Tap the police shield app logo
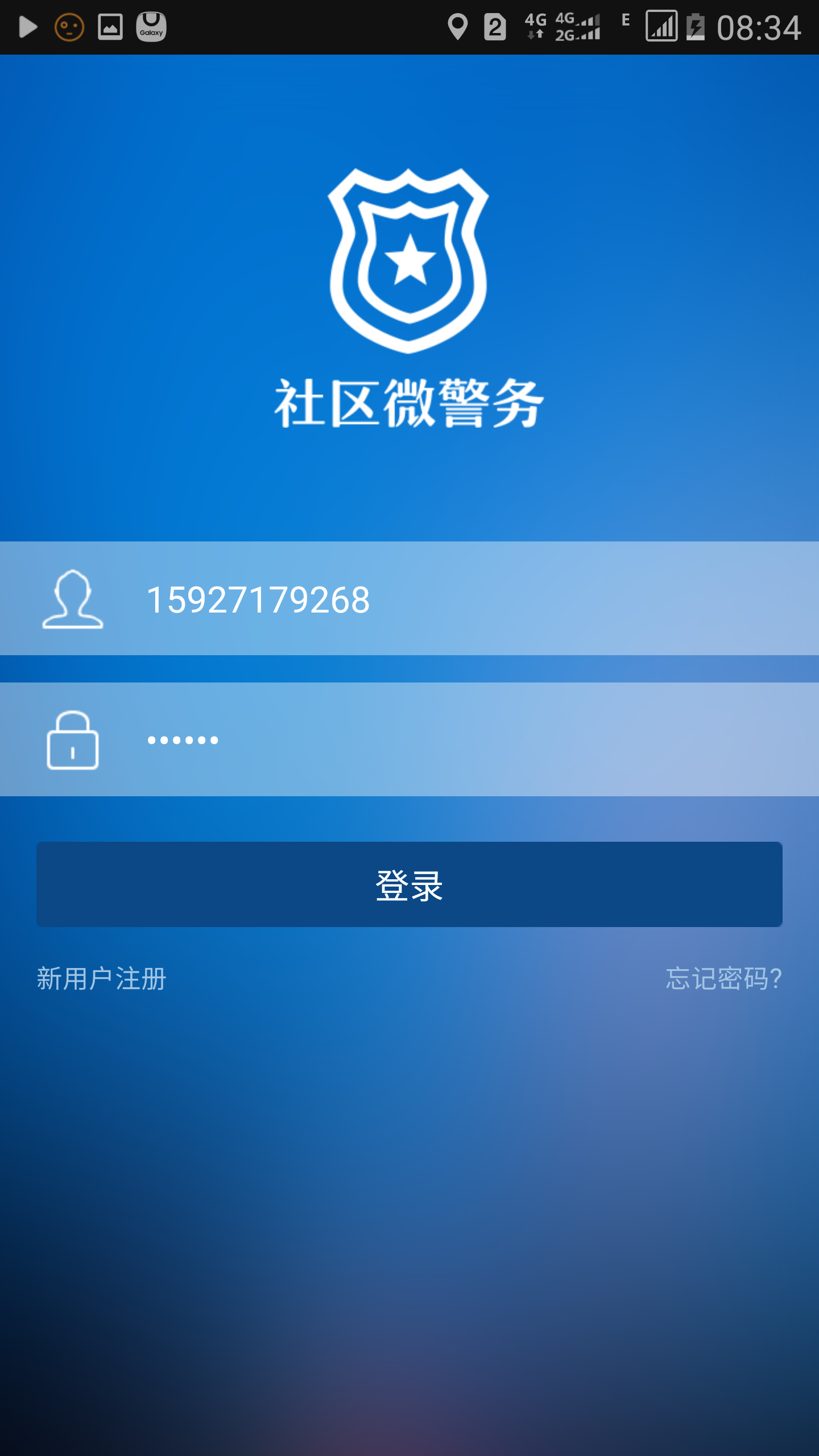819x1456 pixels. pos(407,262)
